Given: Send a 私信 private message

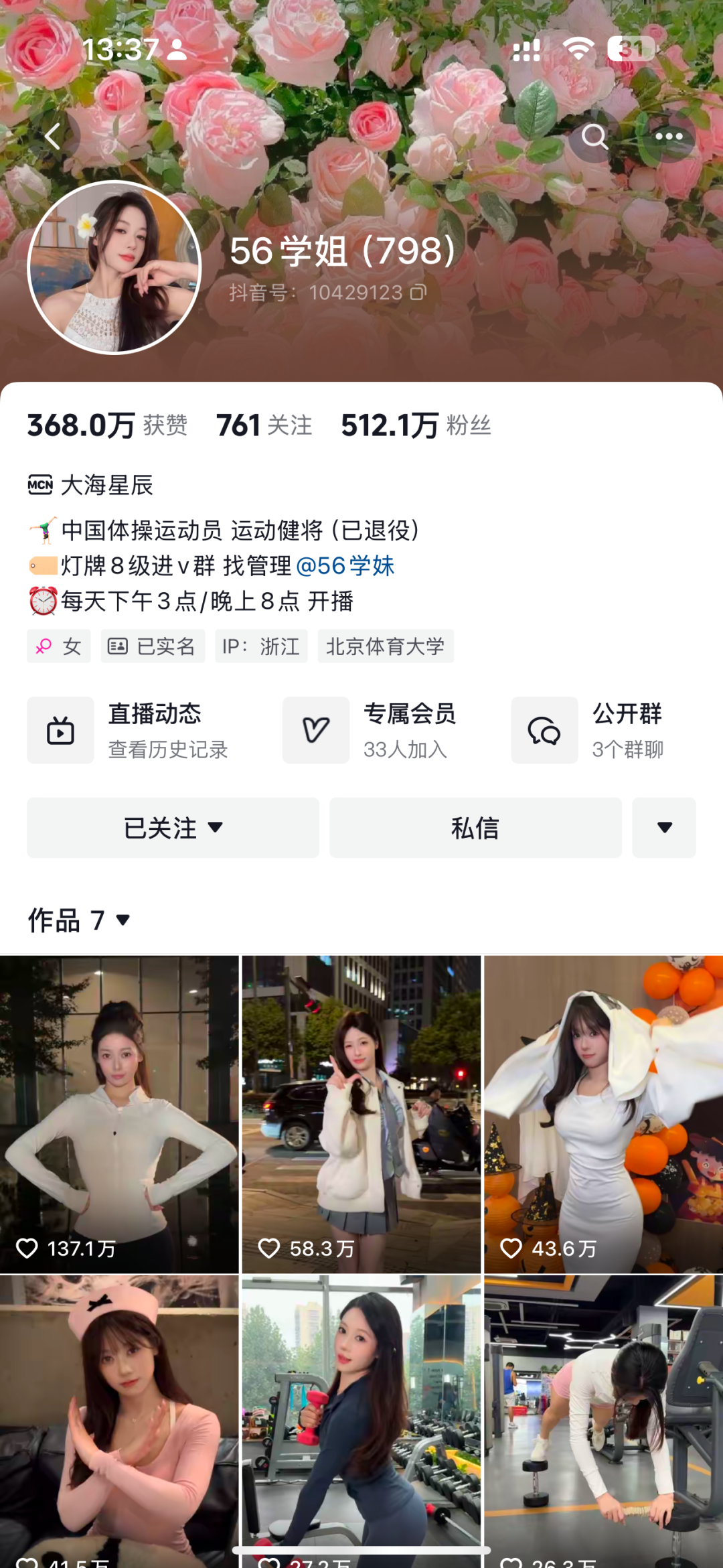Looking at the screenshot, I should 475,828.
